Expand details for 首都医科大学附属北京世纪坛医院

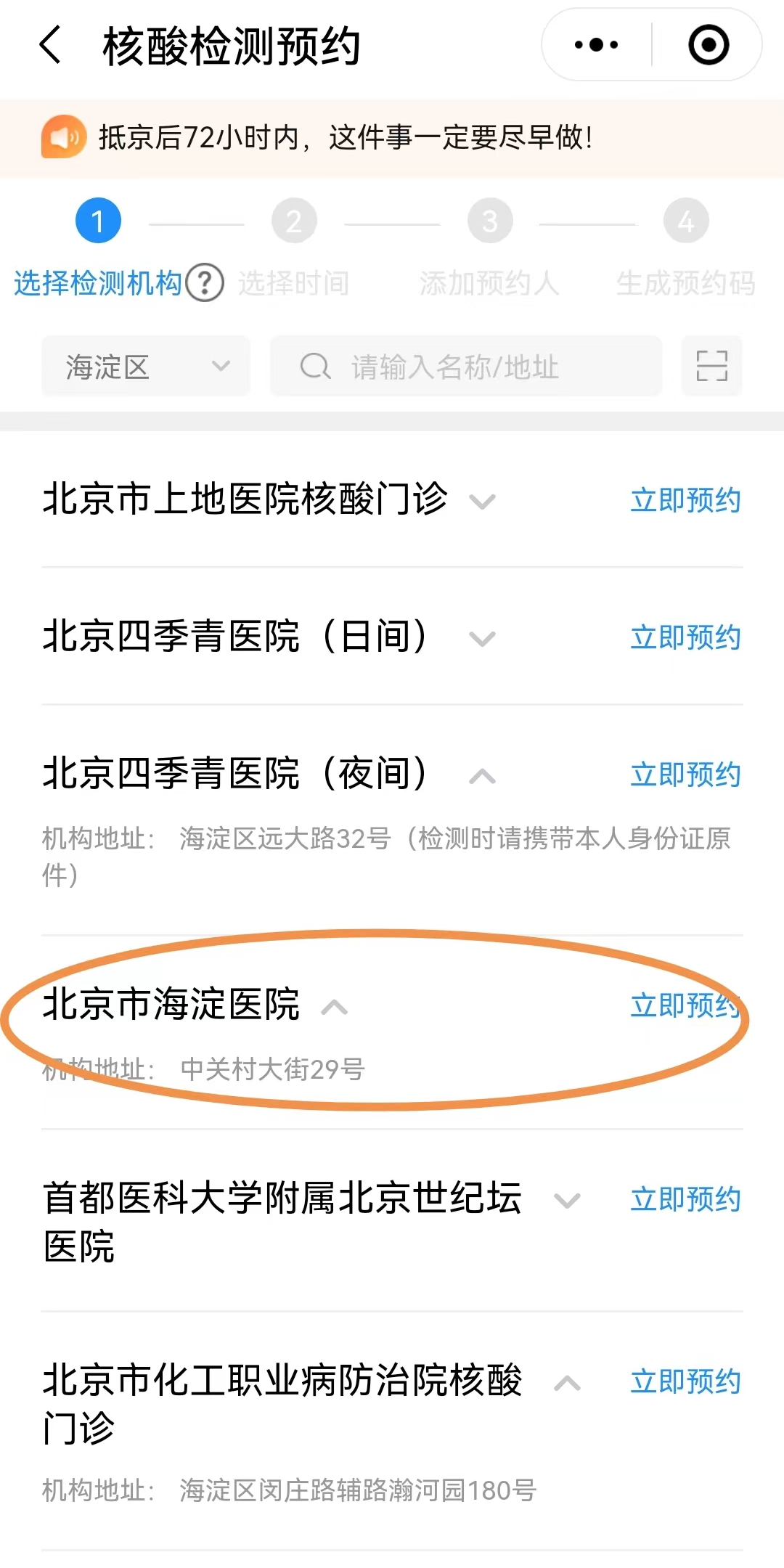[567, 1201]
